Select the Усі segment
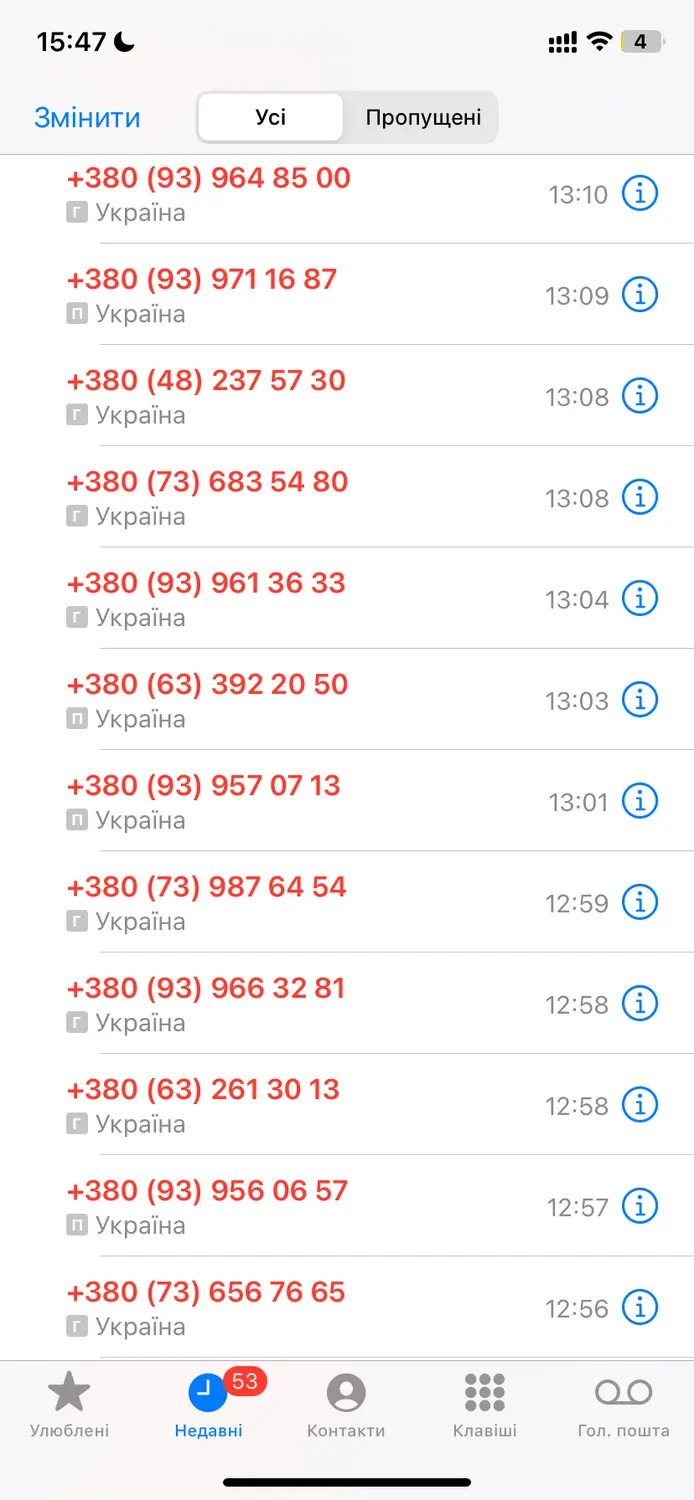Viewport: 694px width, 1500px height. (270, 118)
